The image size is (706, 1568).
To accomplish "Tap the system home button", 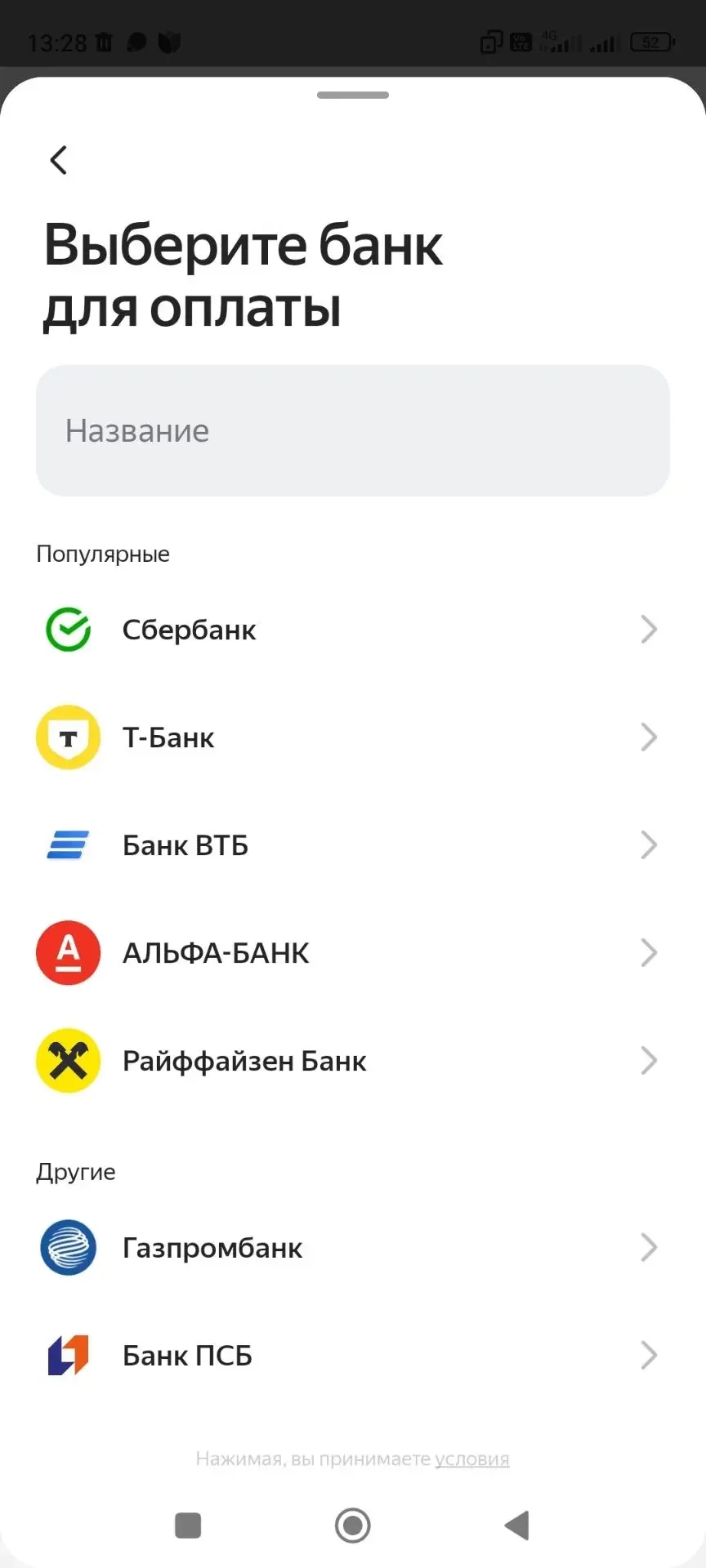I will click(x=353, y=1525).
